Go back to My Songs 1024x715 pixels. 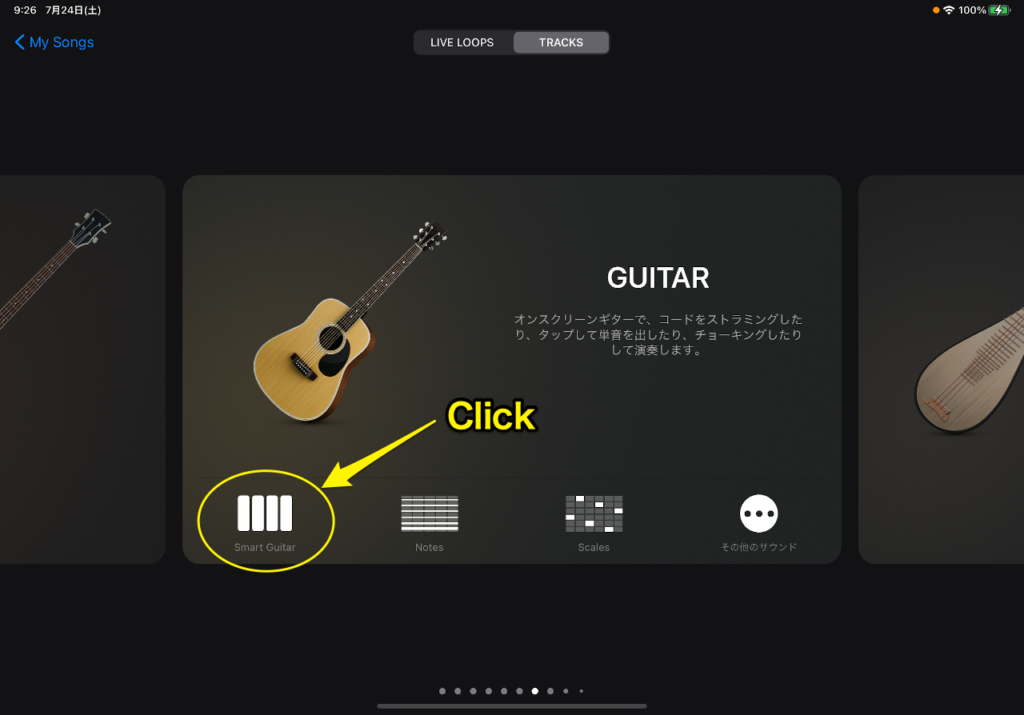click(x=55, y=42)
